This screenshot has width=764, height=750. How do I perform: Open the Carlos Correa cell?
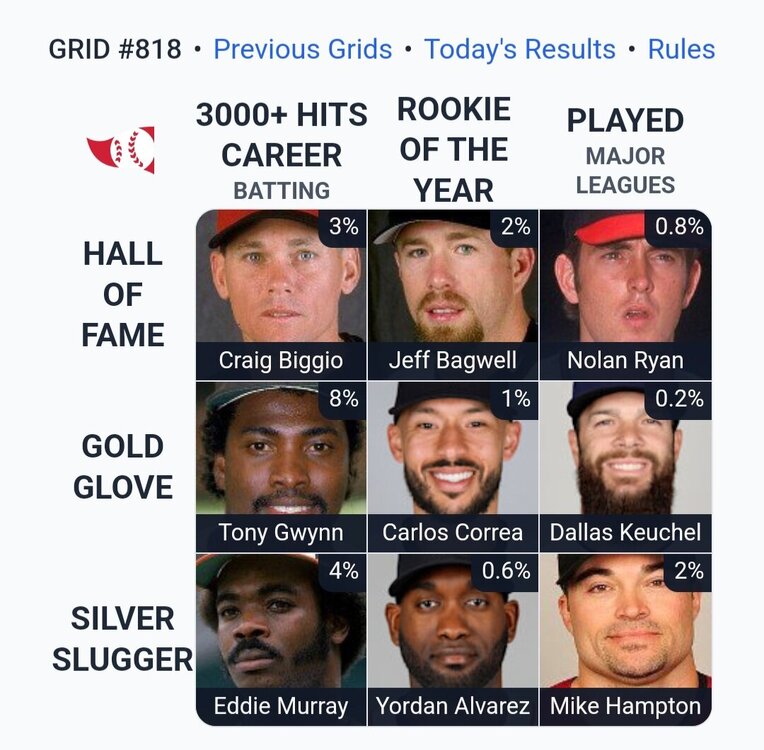point(453,466)
